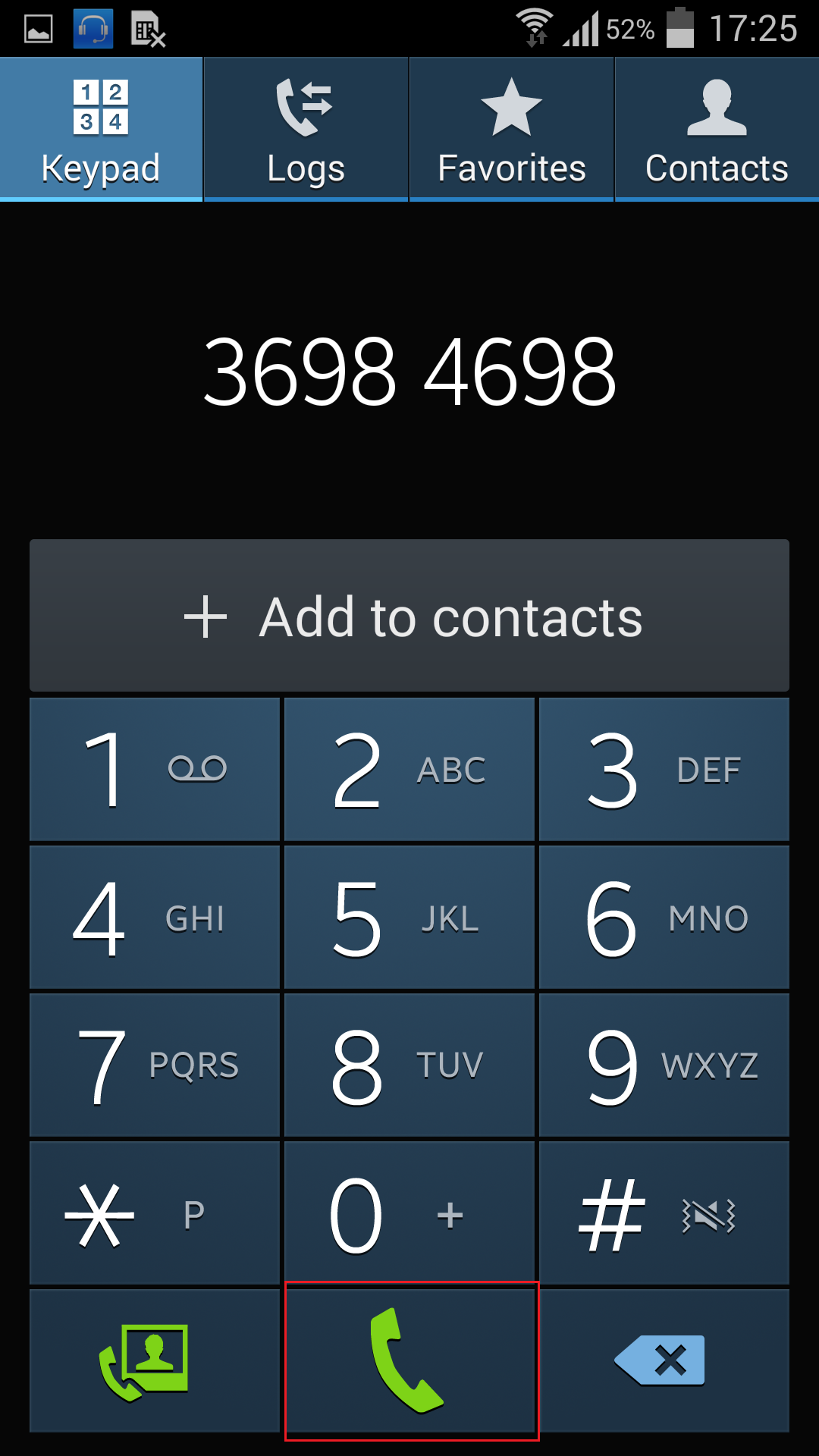Select the Keypad tab
This screenshot has width=819, height=1456.
101,129
